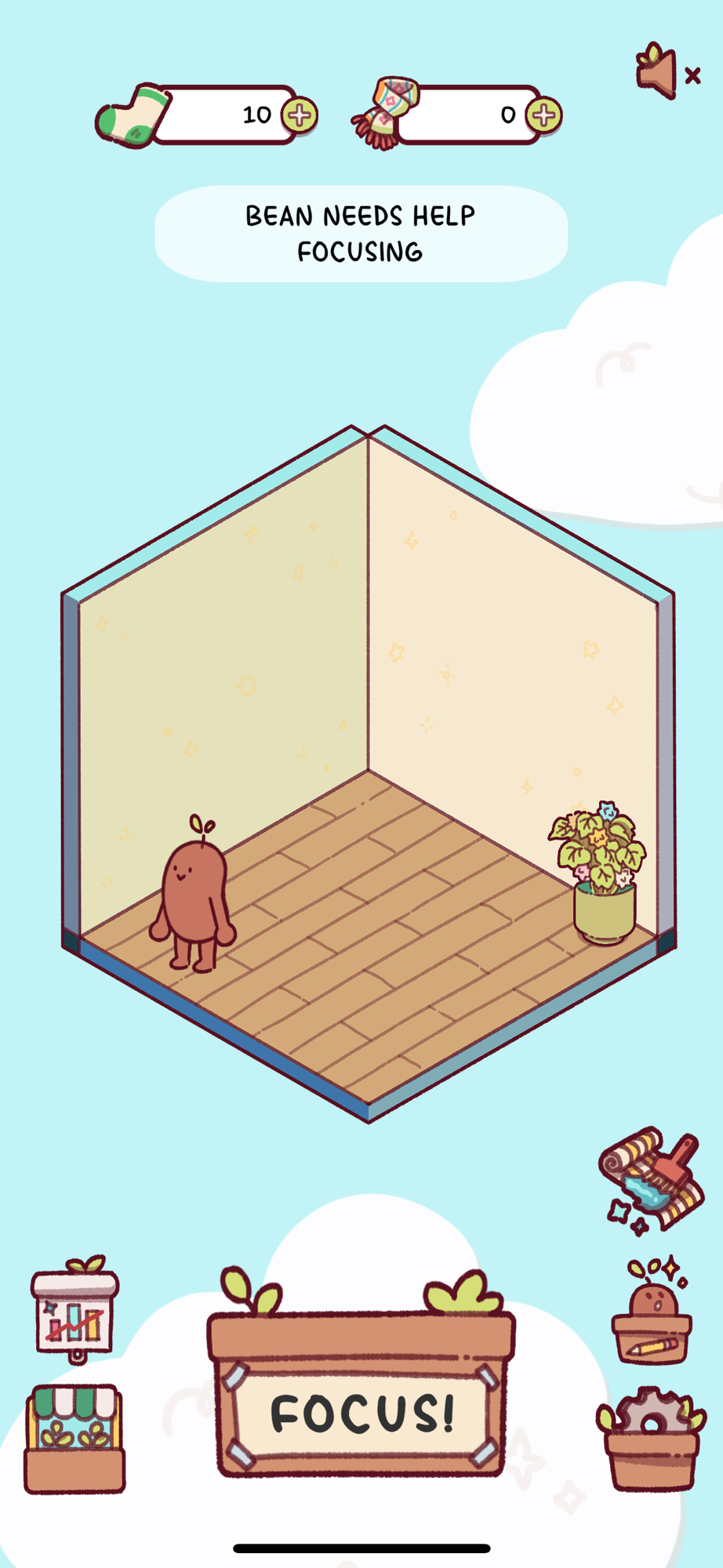This screenshot has height=1568, width=723.
Task: Add more socks with the plus button
Action: [x=299, y=116]
